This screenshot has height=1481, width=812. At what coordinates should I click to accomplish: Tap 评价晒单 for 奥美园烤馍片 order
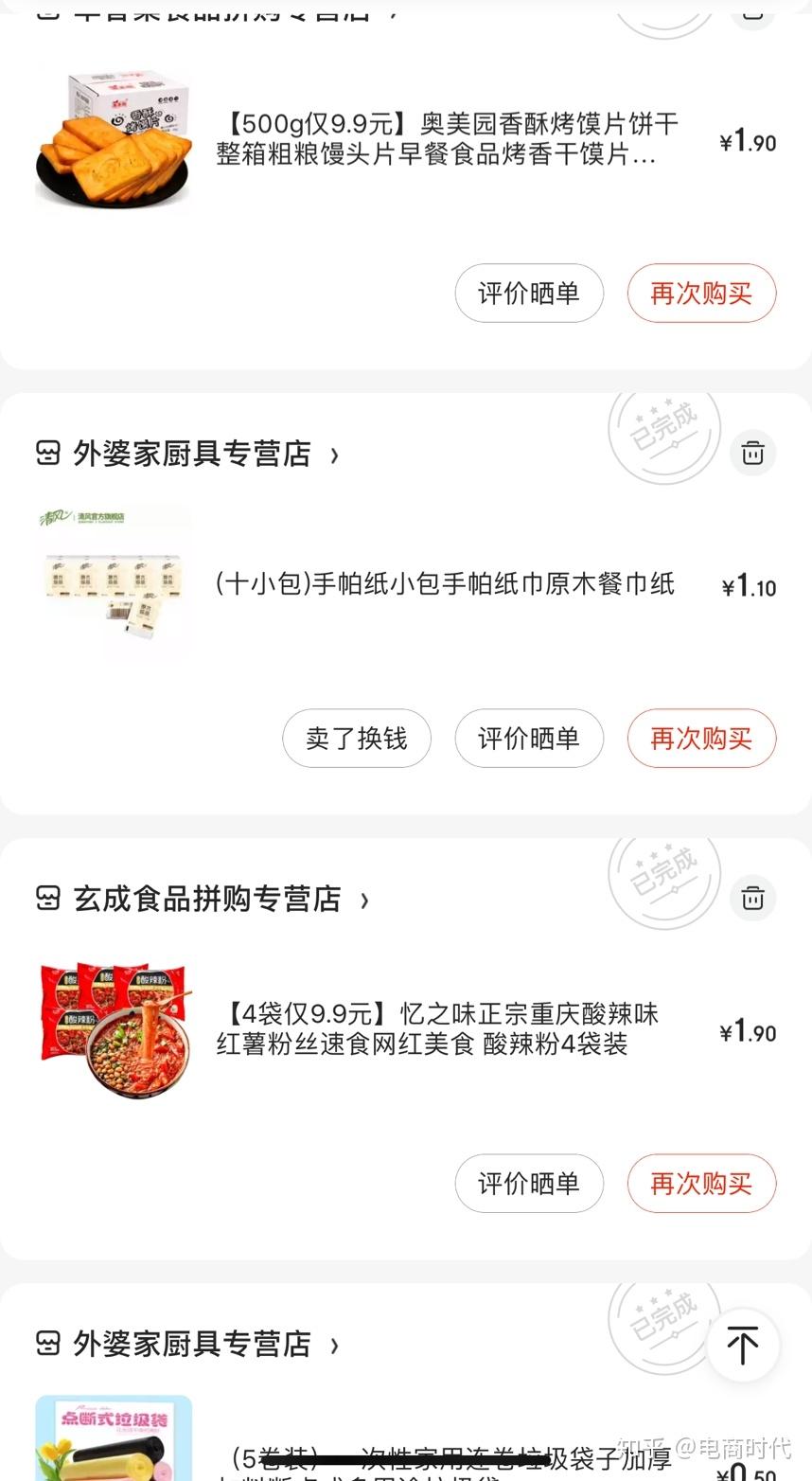point(529,294)
